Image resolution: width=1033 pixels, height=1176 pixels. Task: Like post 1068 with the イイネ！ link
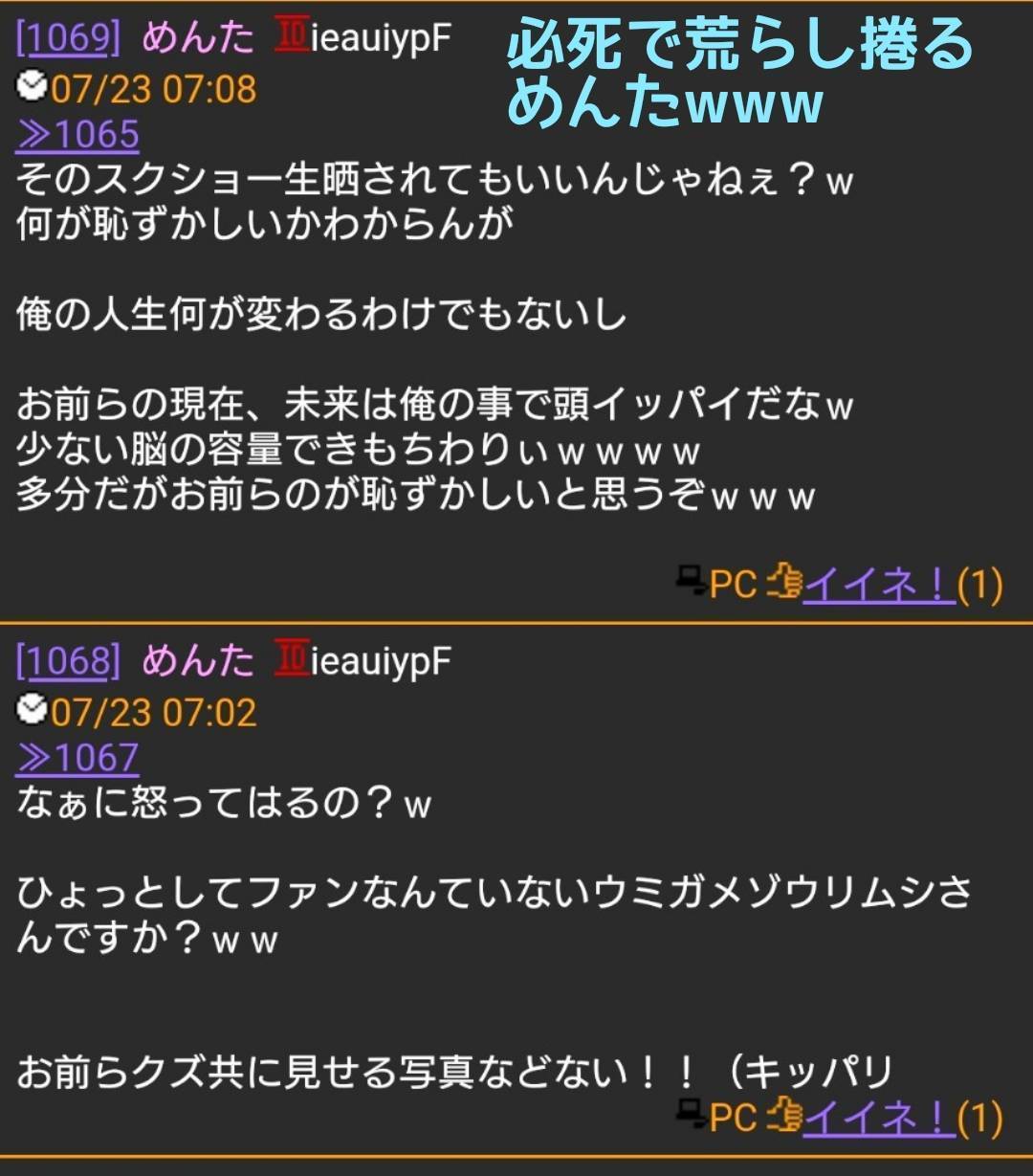pyautogui.click(x=879, y=1116)
